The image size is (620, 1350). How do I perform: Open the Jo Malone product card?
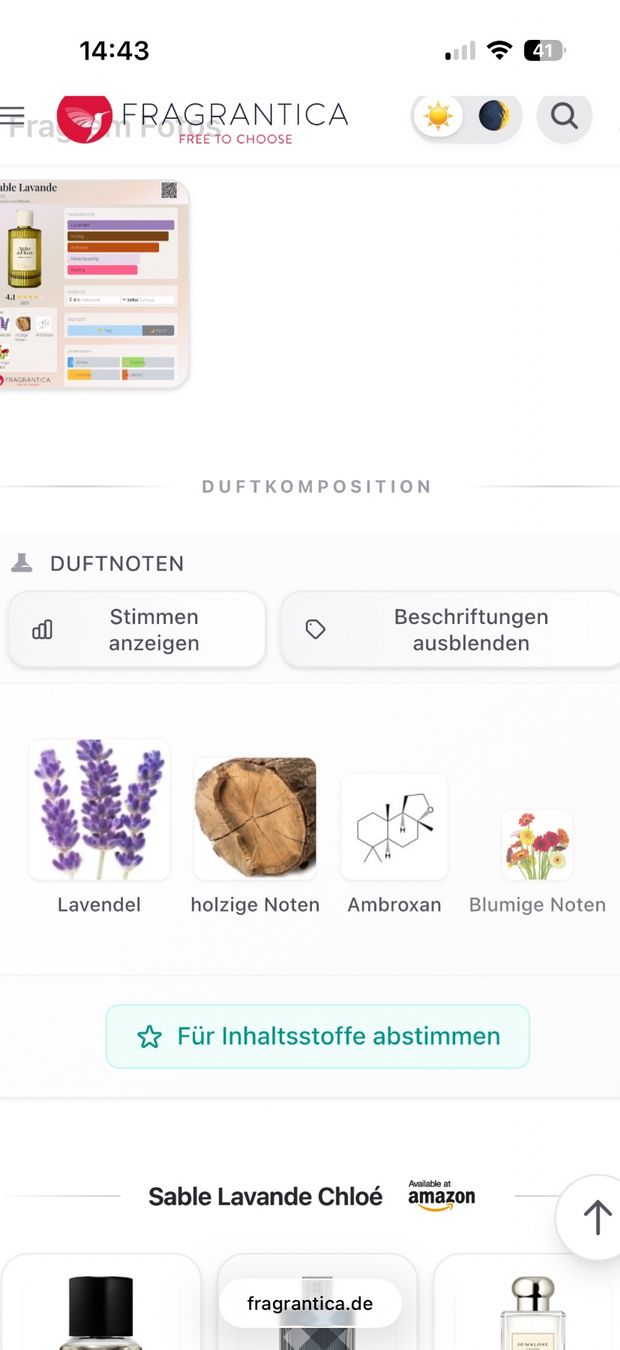527,1302
